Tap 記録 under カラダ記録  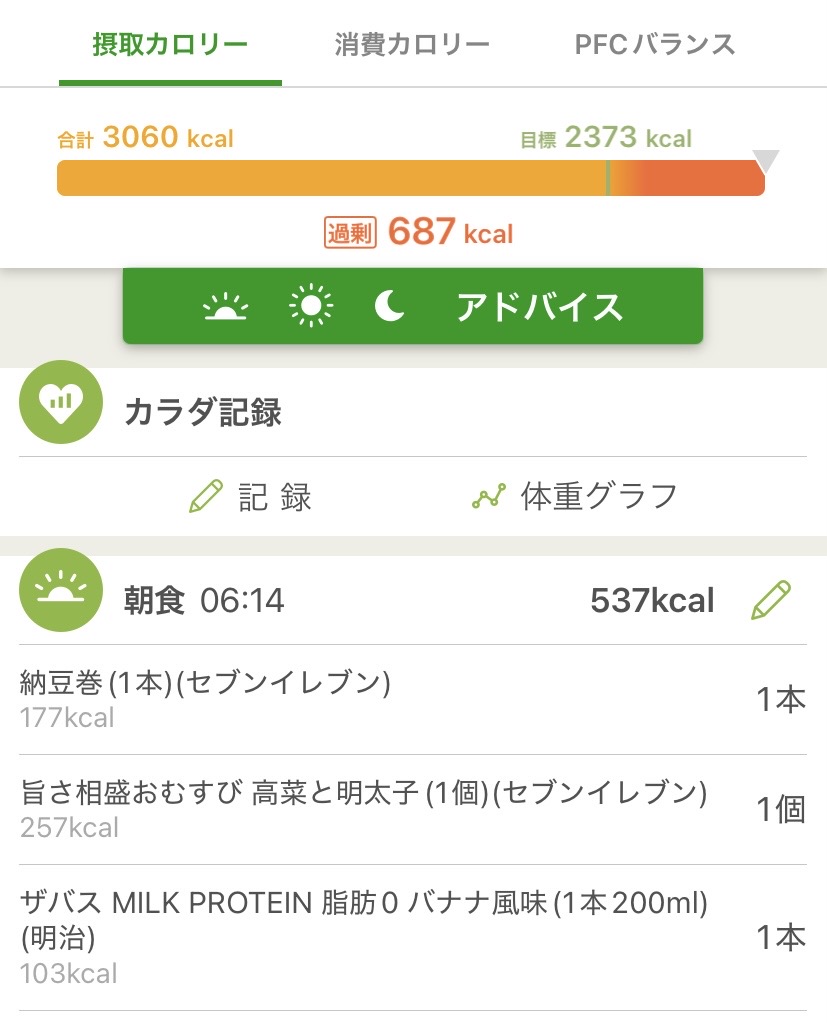coord(251,496)
